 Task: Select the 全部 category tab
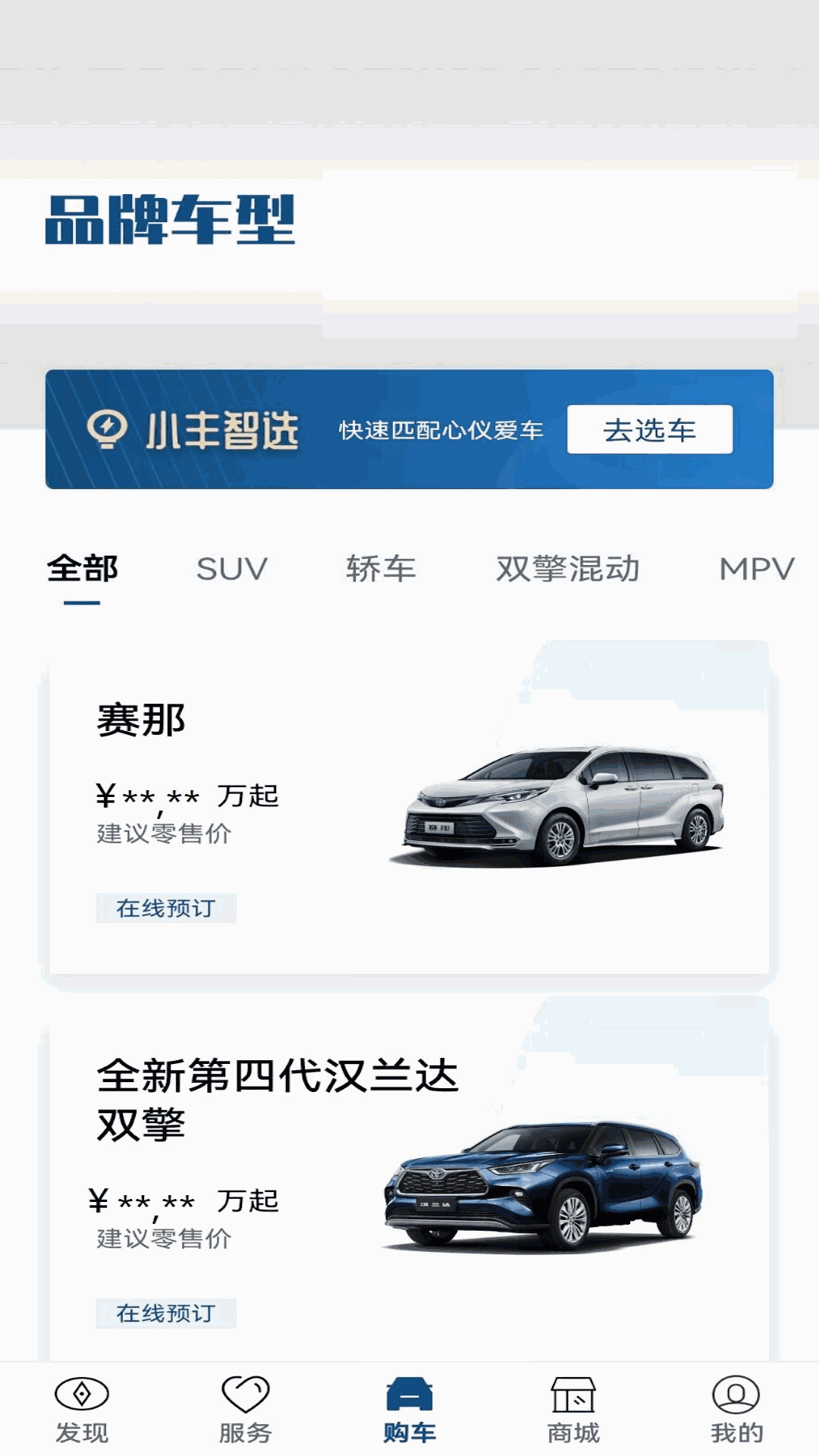[x=82, y=570]
